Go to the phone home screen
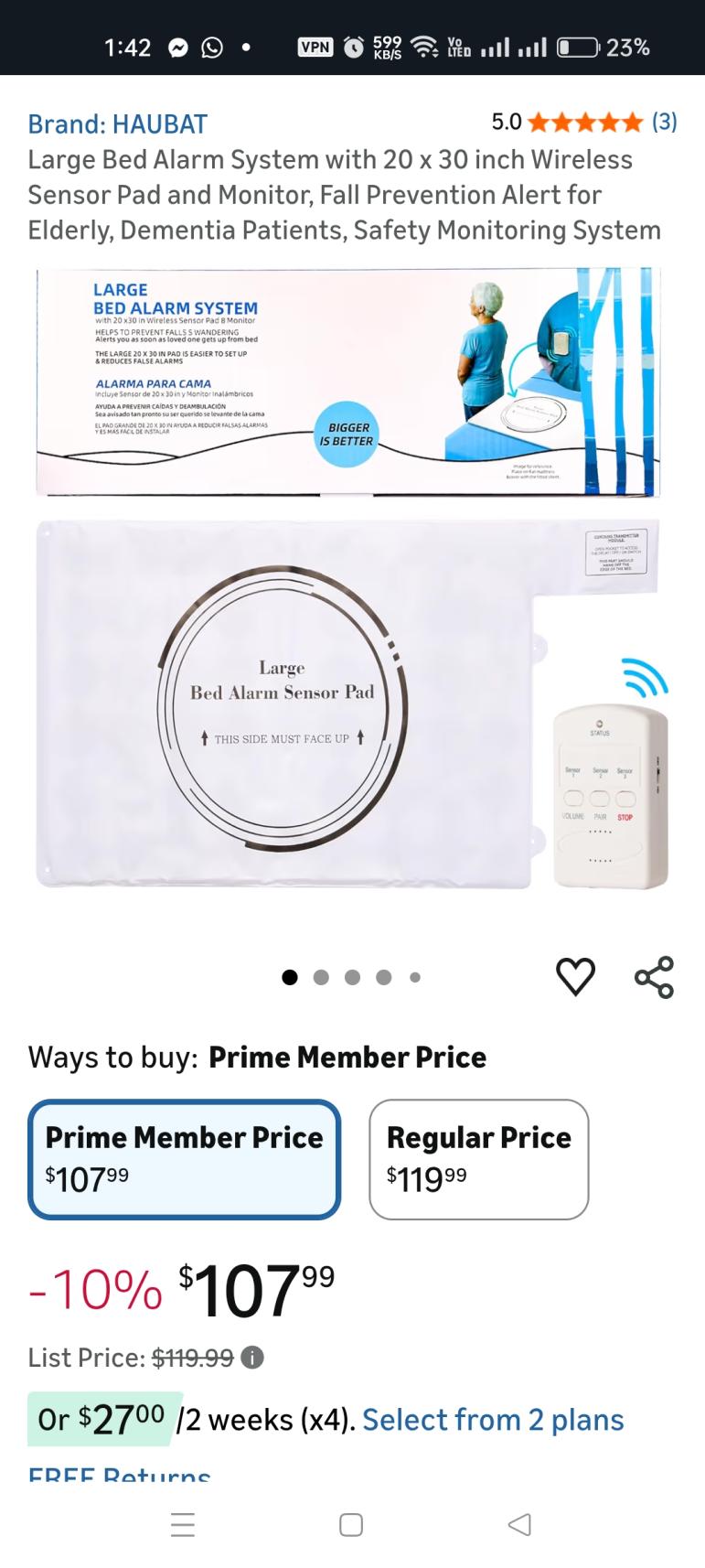This screenshot has width=705, height=1568. (x=351, y=1524)
